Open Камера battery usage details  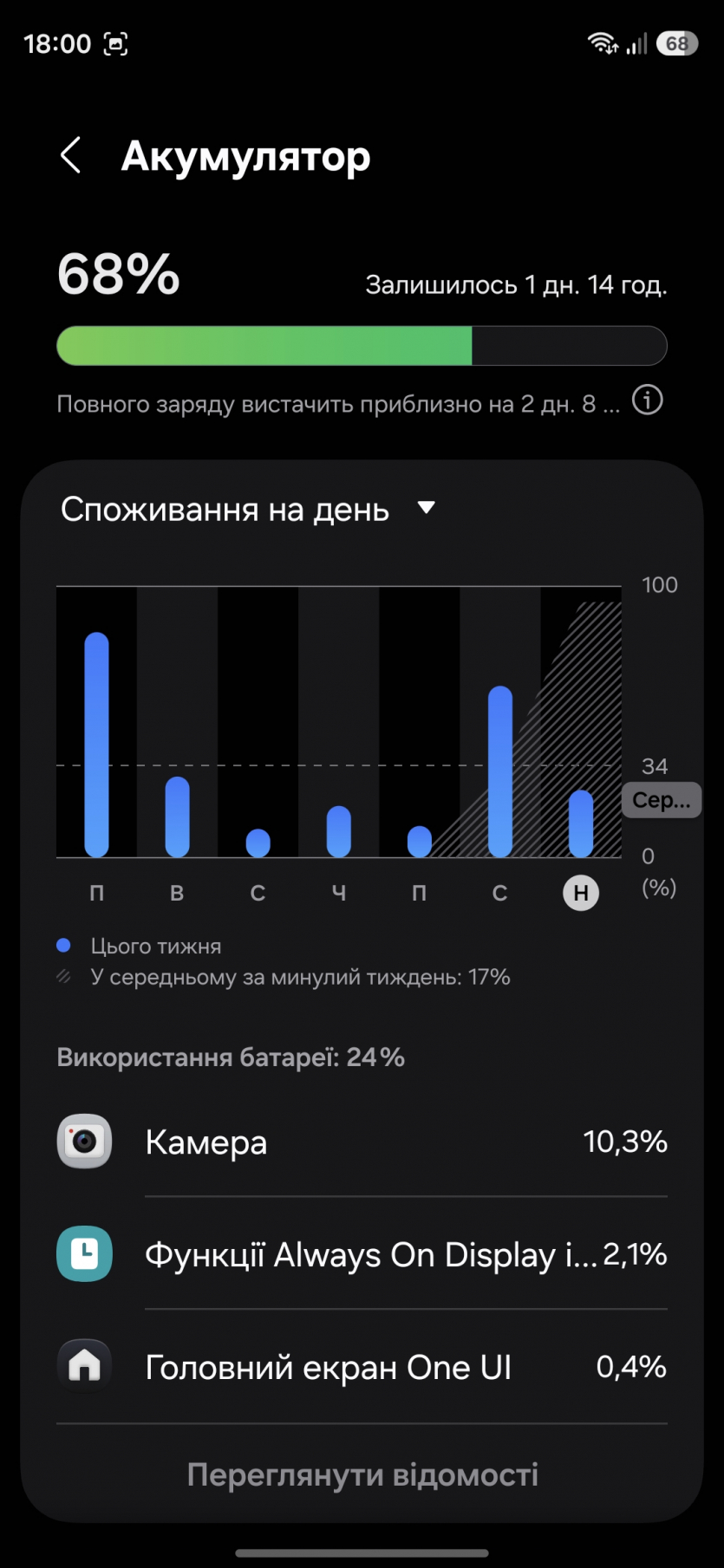tap(362, 1142)
